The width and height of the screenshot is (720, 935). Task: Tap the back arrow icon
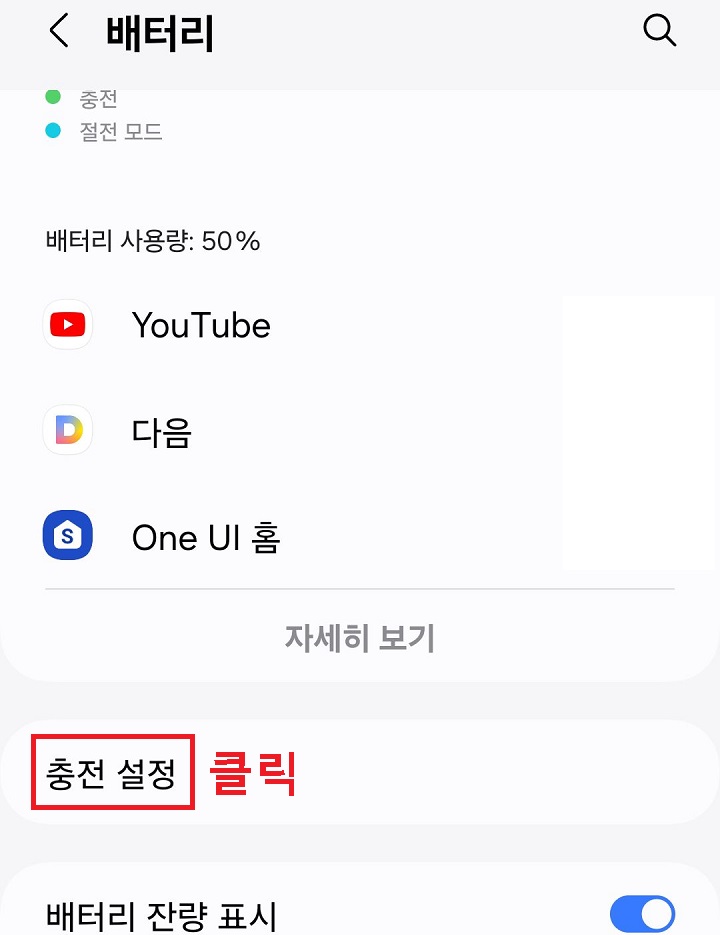pos(57,30)
